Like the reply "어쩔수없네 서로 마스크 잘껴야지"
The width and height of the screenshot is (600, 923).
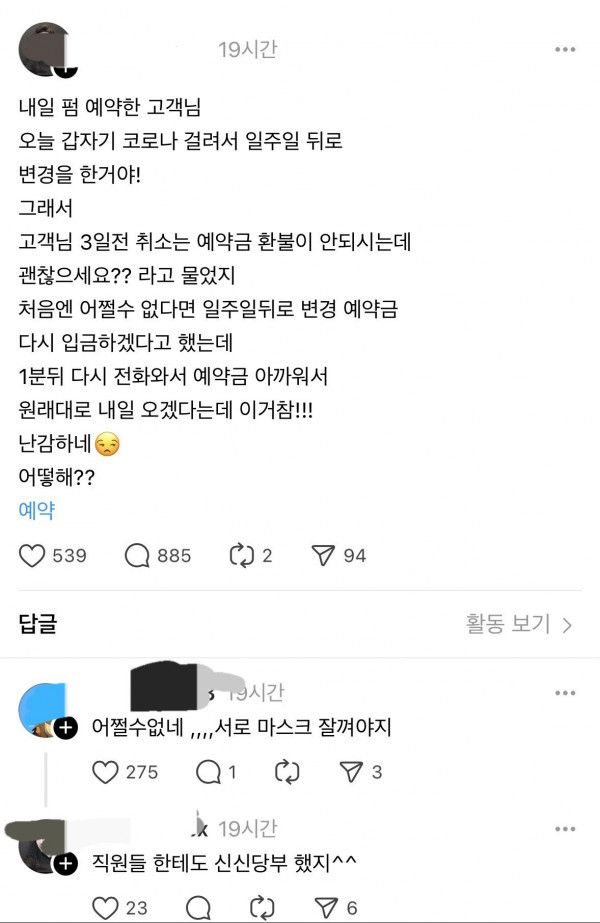(105, 771)
